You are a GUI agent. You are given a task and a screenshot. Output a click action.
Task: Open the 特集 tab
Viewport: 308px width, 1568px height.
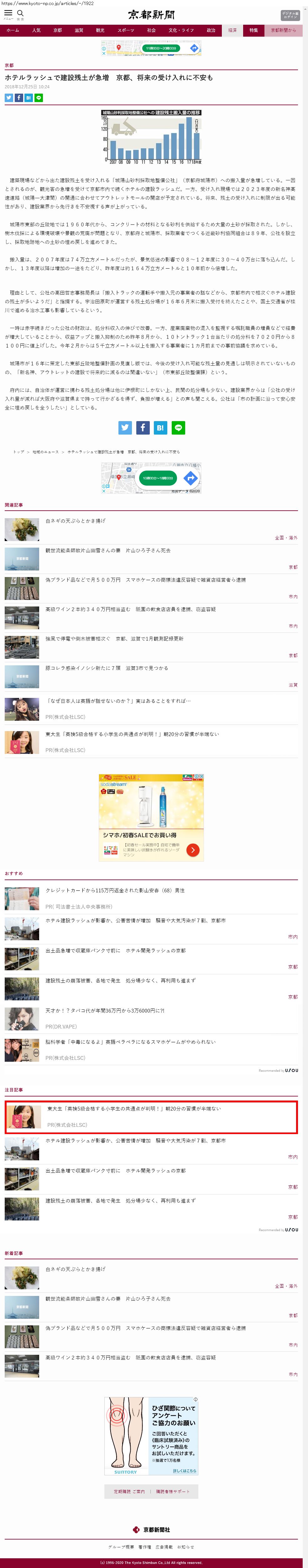coord(253,30)
